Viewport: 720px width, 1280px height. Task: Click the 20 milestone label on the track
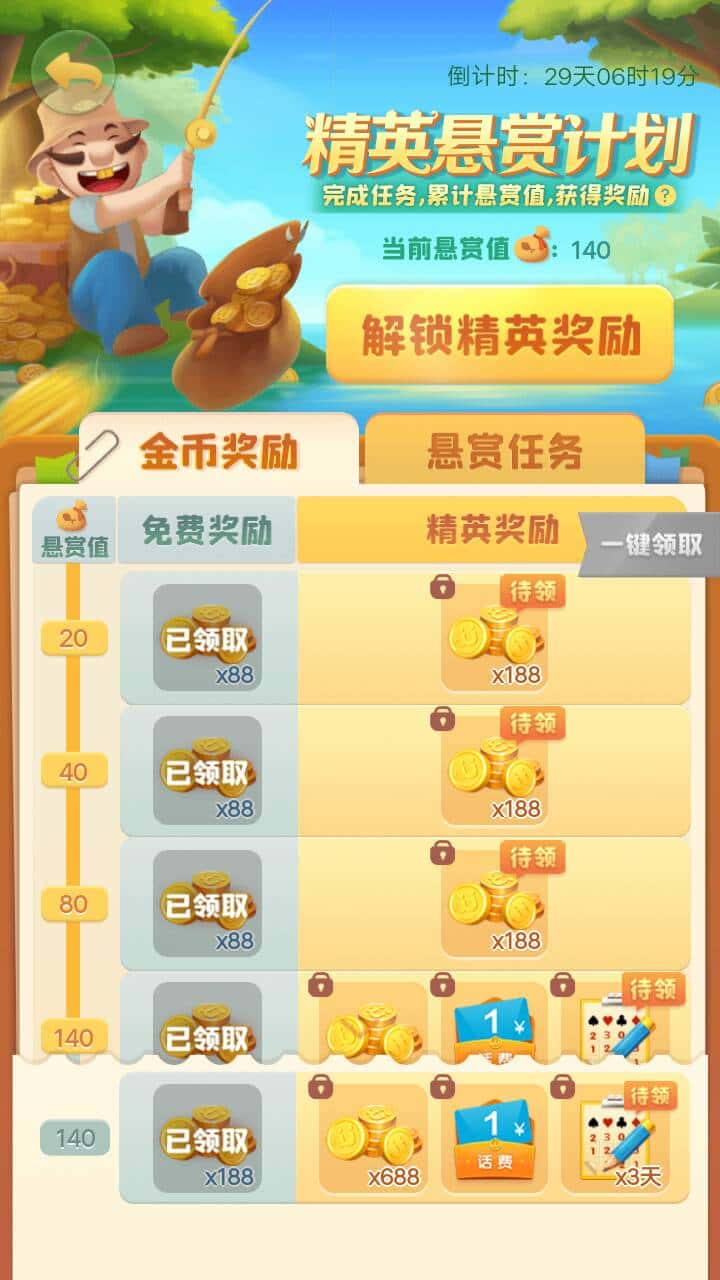pos(73,637)
